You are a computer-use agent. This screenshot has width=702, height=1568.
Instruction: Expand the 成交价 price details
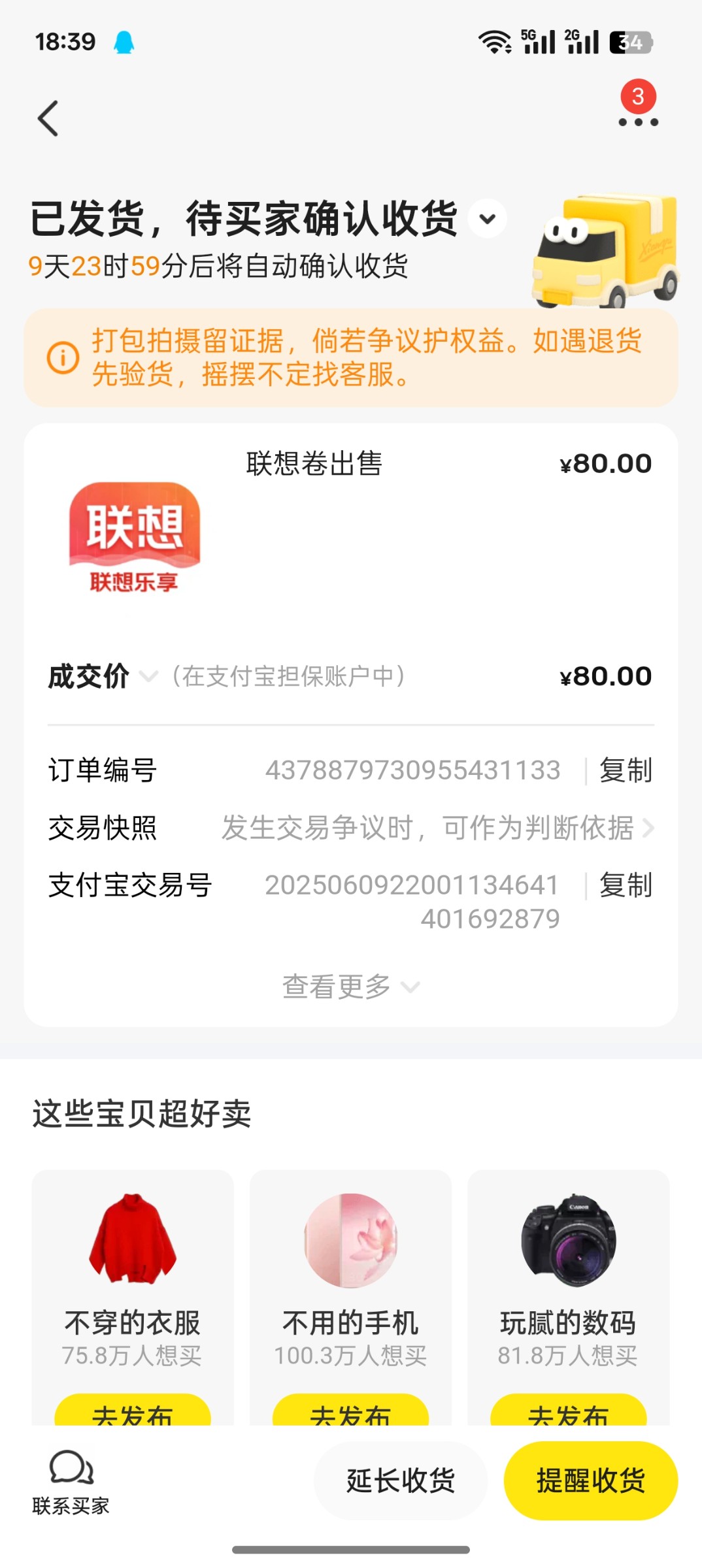pyautogui.click(x=149, y=677)
